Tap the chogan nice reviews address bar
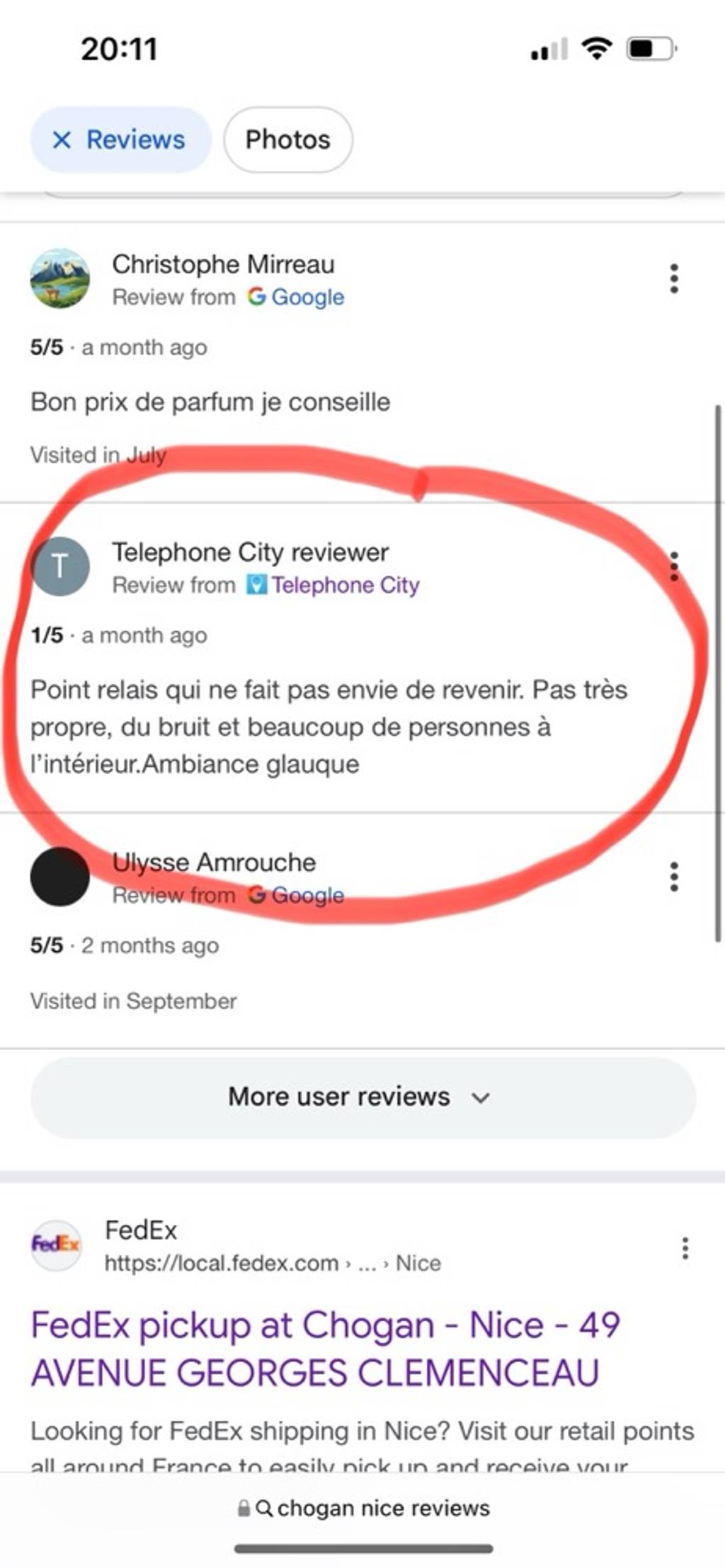The image size is (725, 1568). (x=362, y=1508)
